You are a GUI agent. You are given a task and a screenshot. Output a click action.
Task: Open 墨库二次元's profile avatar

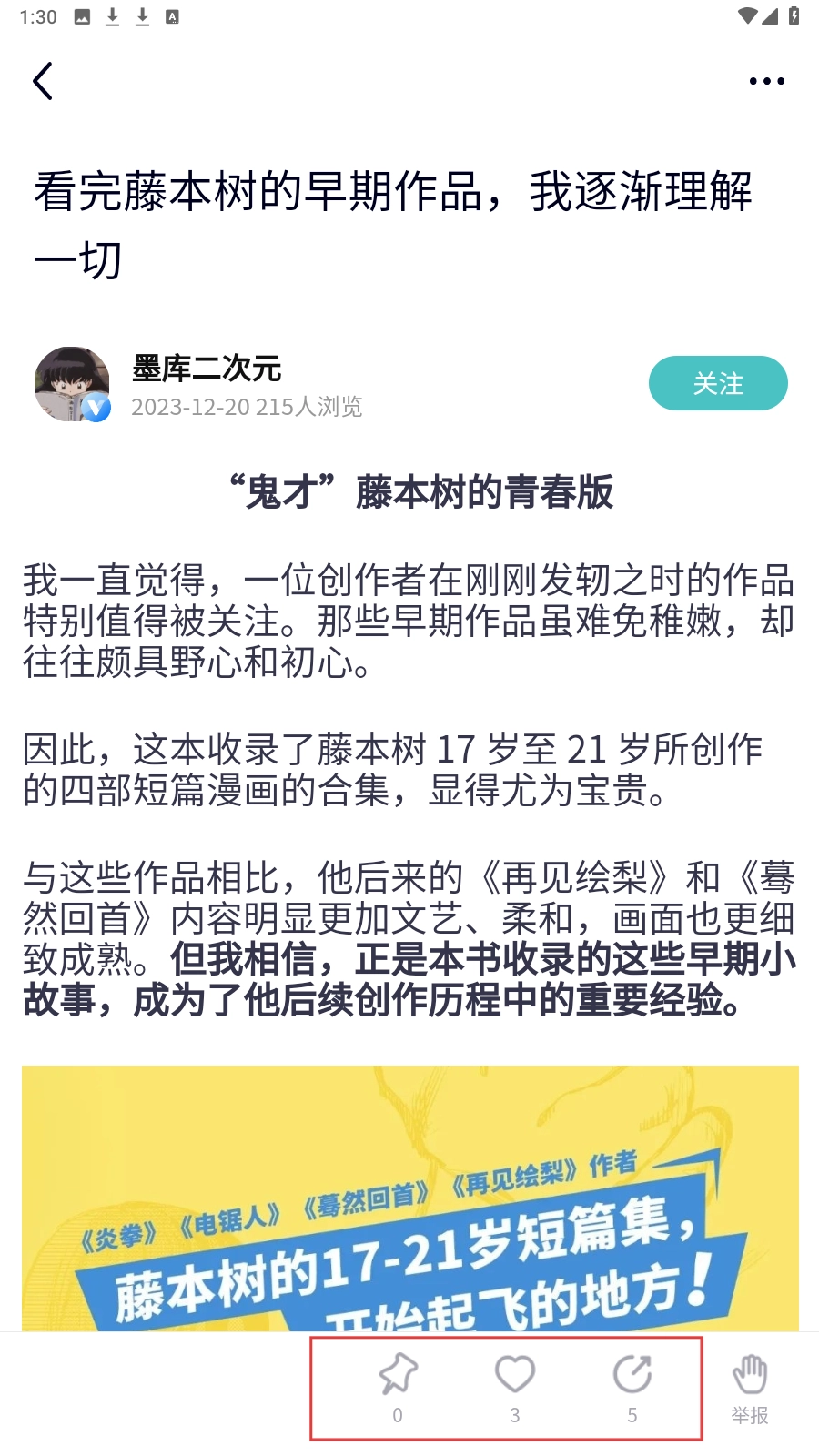(x=72, y=383)
